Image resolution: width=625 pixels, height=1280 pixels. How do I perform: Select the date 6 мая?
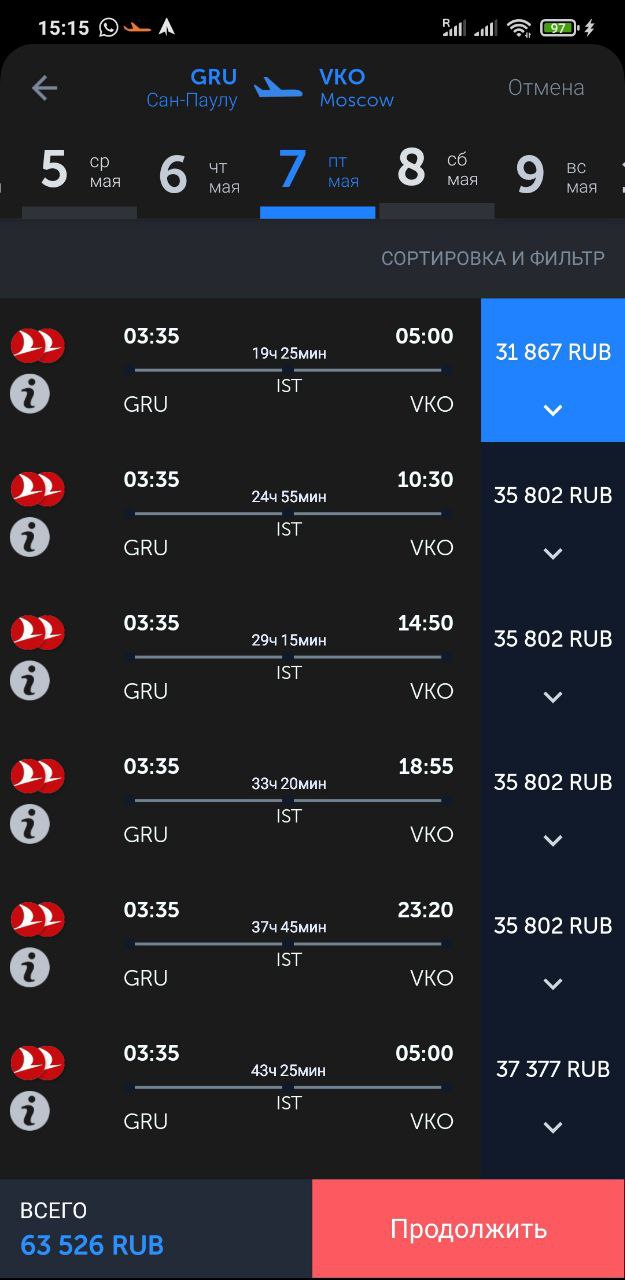point(198,174)
